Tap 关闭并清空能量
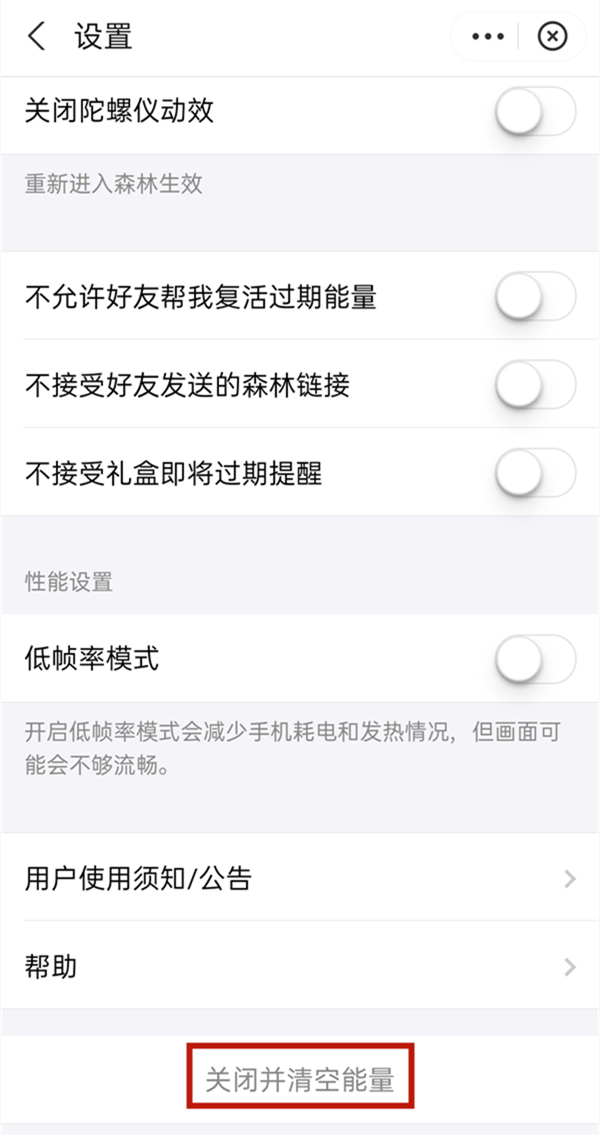This screenshot has height=1136, width=600. tap(300, 1080)
